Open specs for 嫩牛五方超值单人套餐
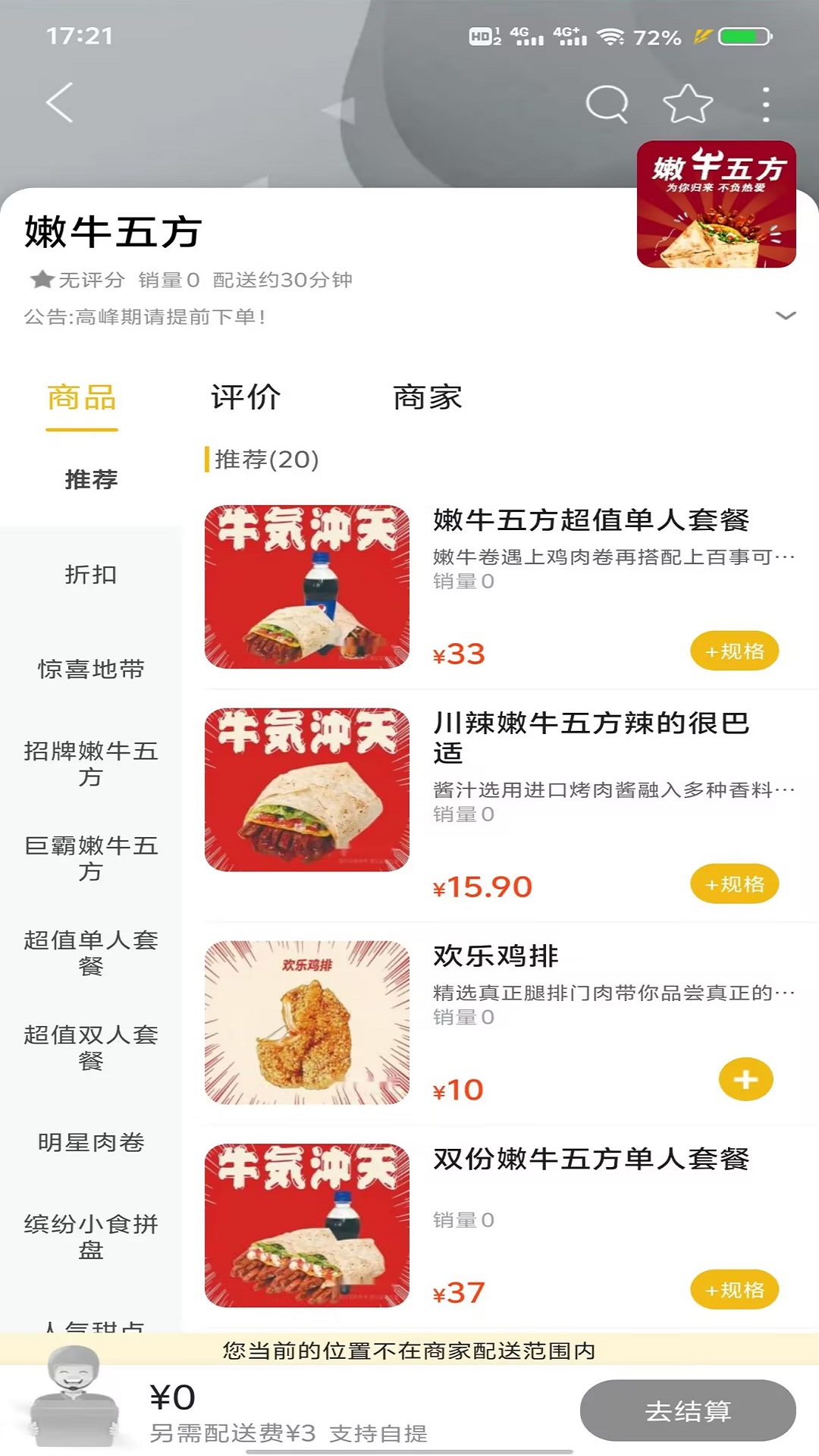819x1456 pixels. point(733,651)
